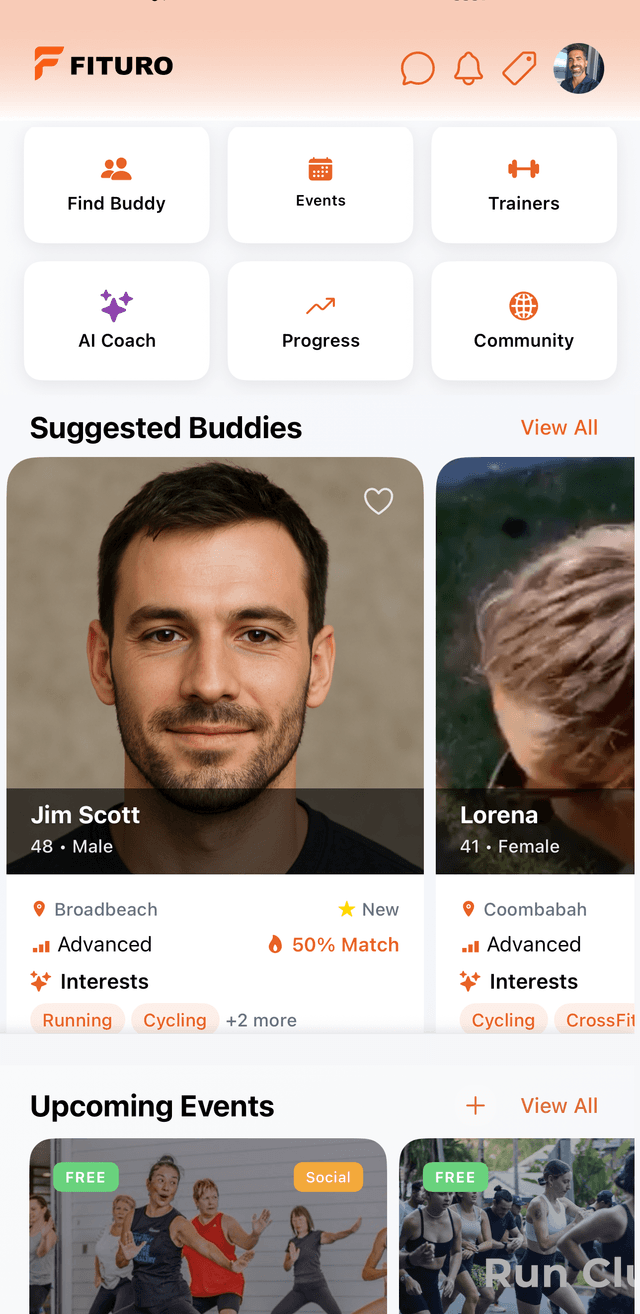Open the profile avatar
Image resolution: width=640 pixels, height=1314 pixels.
point(579,68)
